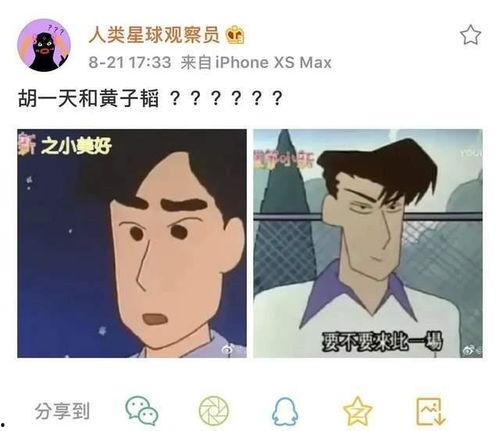The image size is (500, 431).
Task: Open the right cartoon image 要不要来比一场
Action: [x=368, y=243]
